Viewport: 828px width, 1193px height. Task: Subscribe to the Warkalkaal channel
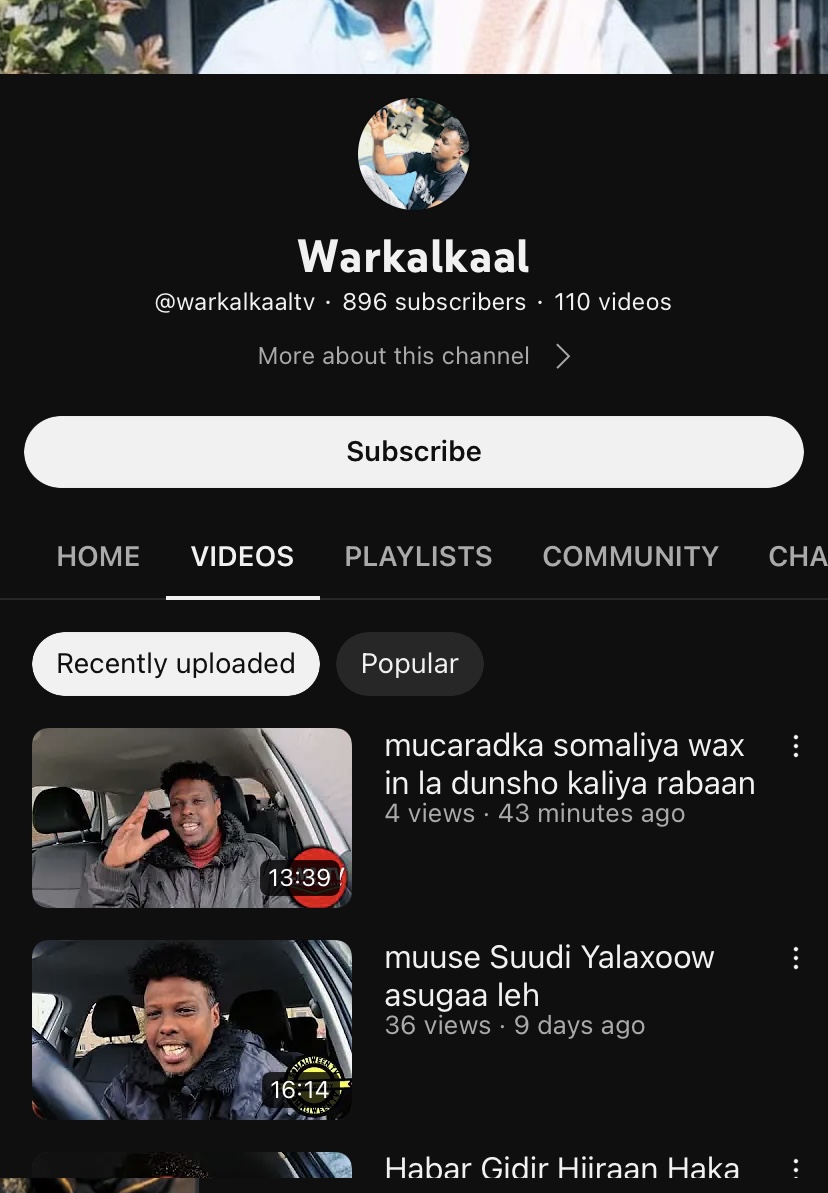[414, 452]
